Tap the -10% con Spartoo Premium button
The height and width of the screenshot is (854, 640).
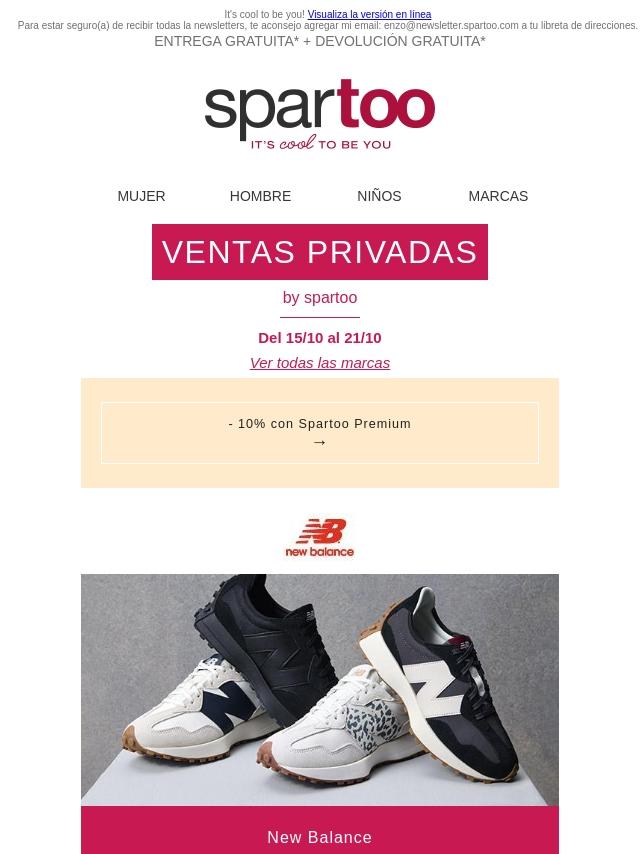point(320,433)
